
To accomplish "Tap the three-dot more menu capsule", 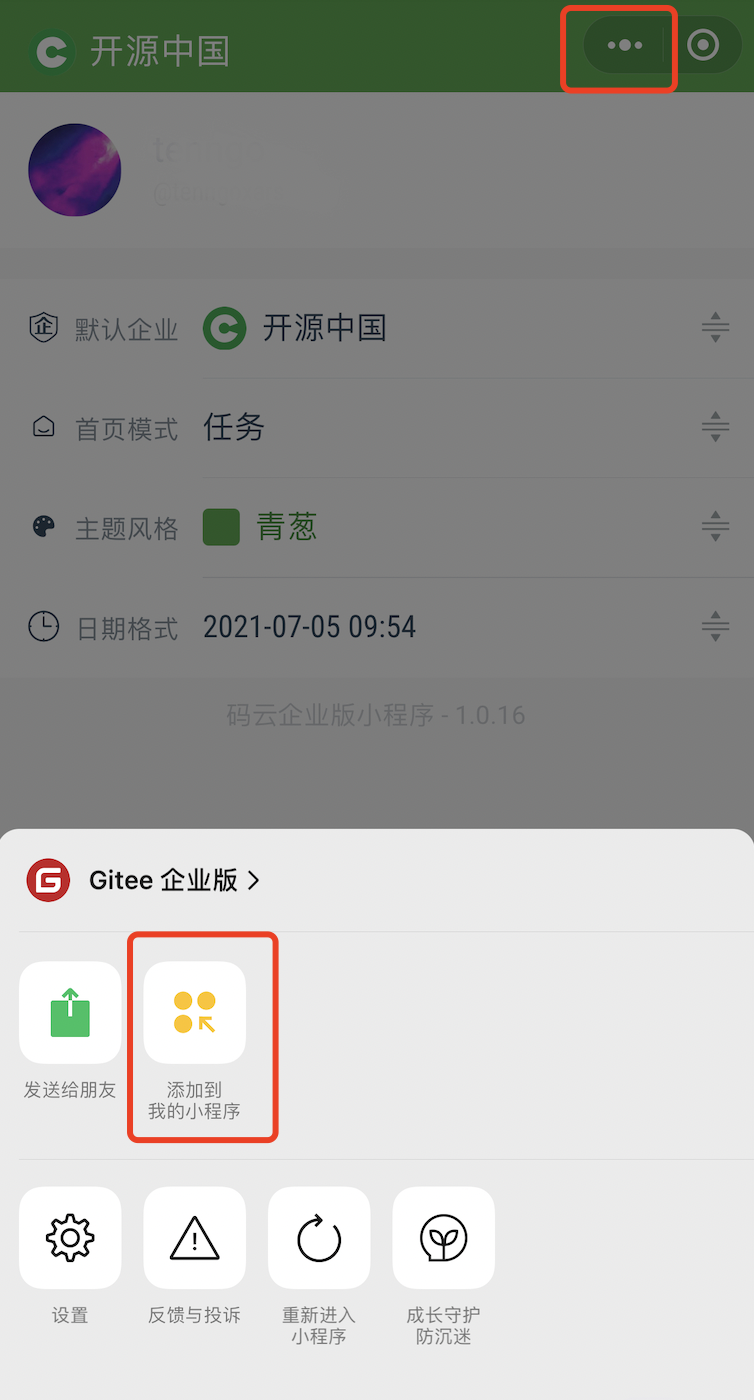I will coord(625,46).
